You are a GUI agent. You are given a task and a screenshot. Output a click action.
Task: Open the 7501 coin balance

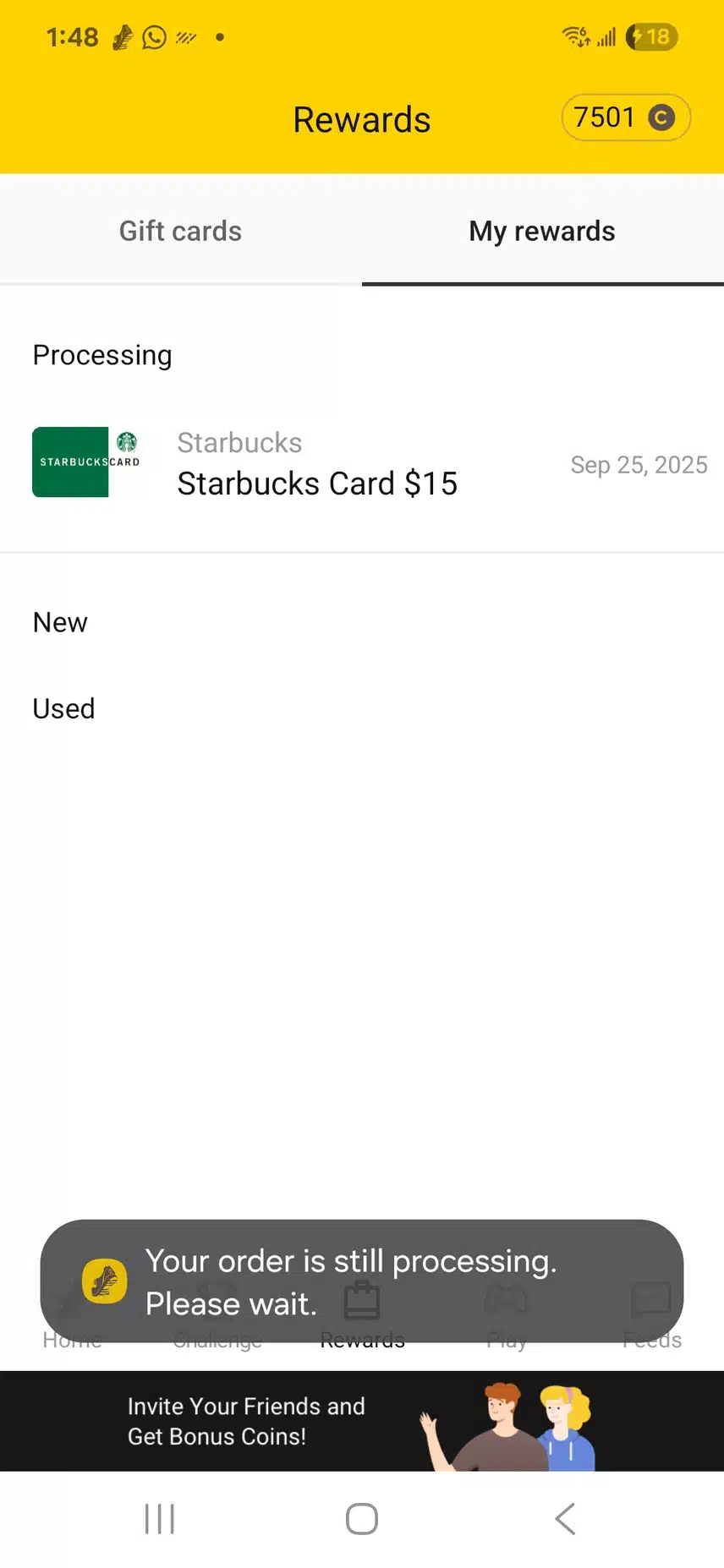(x=625, y=117)
